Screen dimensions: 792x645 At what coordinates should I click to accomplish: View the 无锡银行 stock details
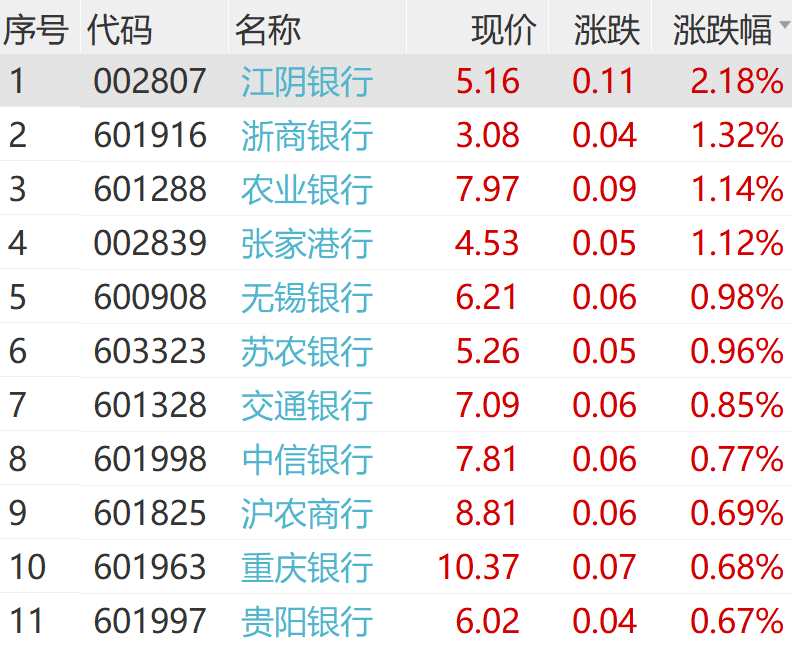click(306, 297)
